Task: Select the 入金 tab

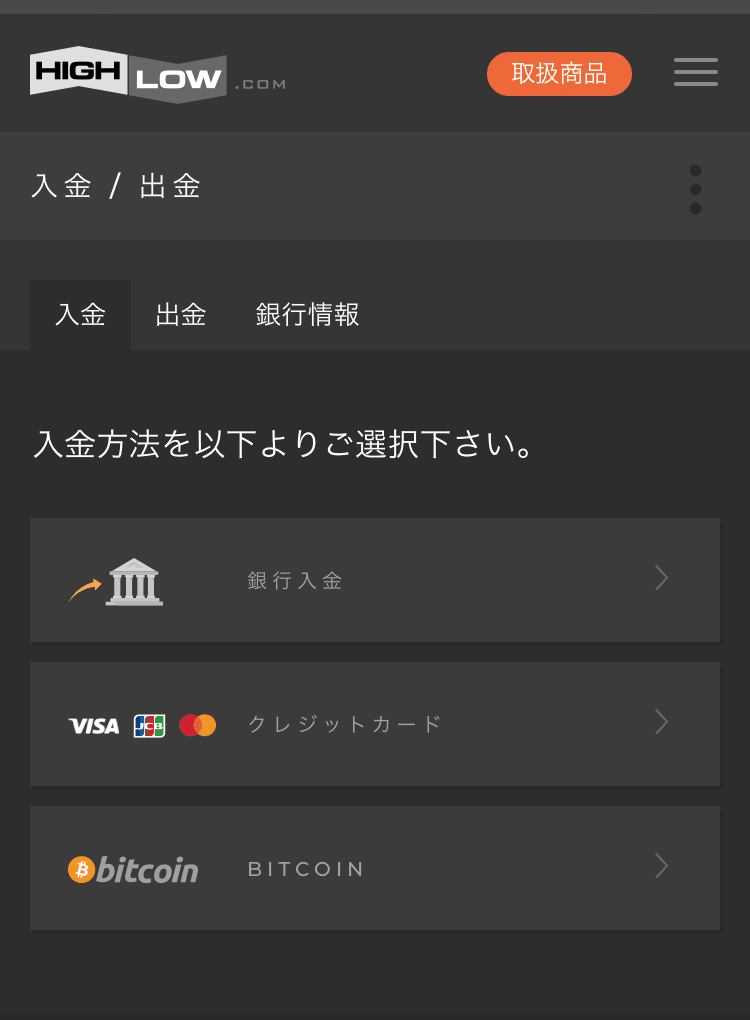Action: 81,315
